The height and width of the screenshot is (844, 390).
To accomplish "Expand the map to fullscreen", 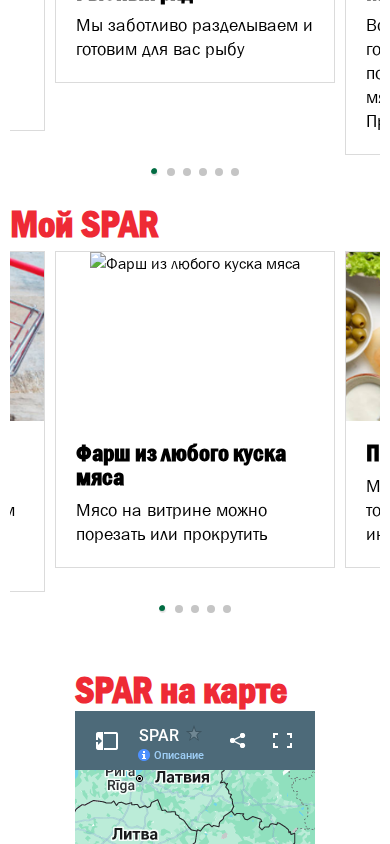I will click(x=282, y=741).
